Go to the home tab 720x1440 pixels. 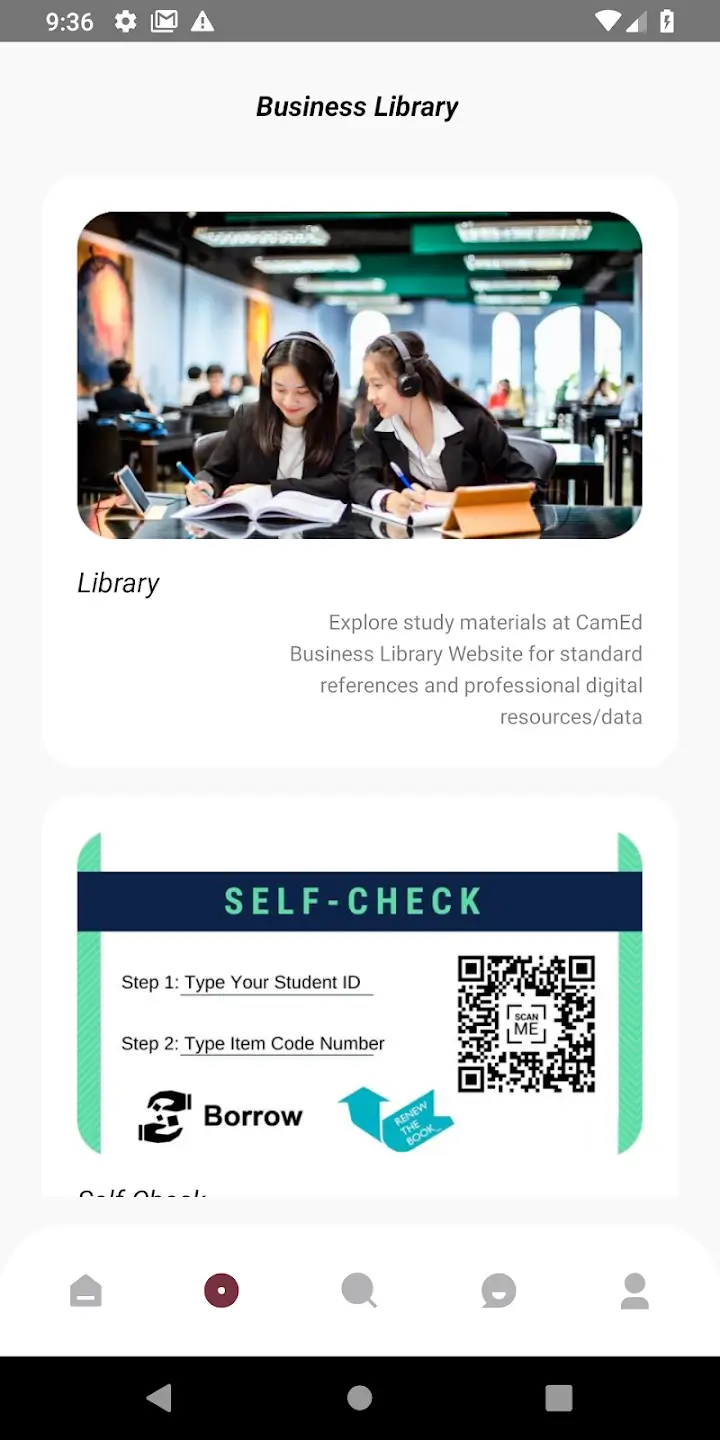[x=86, y=1291]
